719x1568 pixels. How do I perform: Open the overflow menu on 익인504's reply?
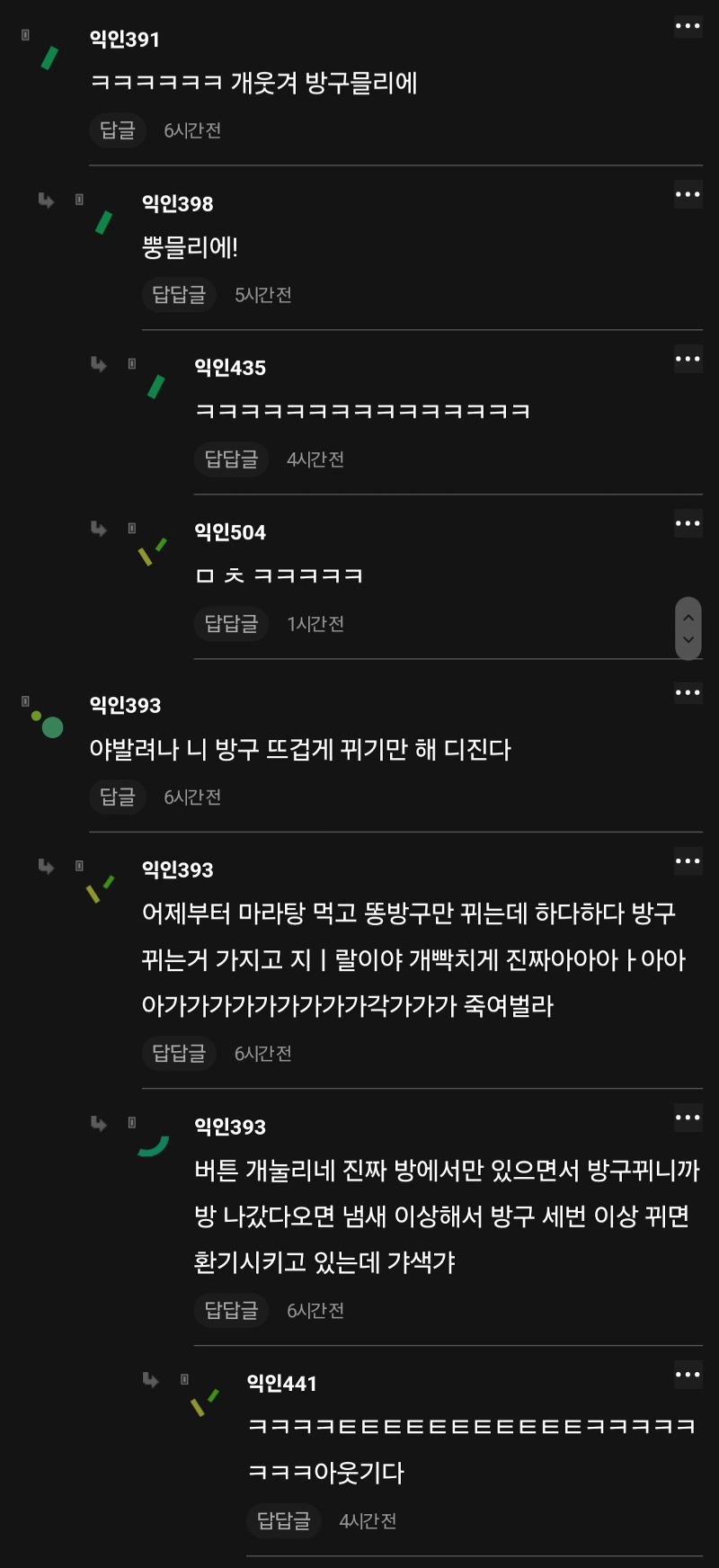[x=688, y=523]
